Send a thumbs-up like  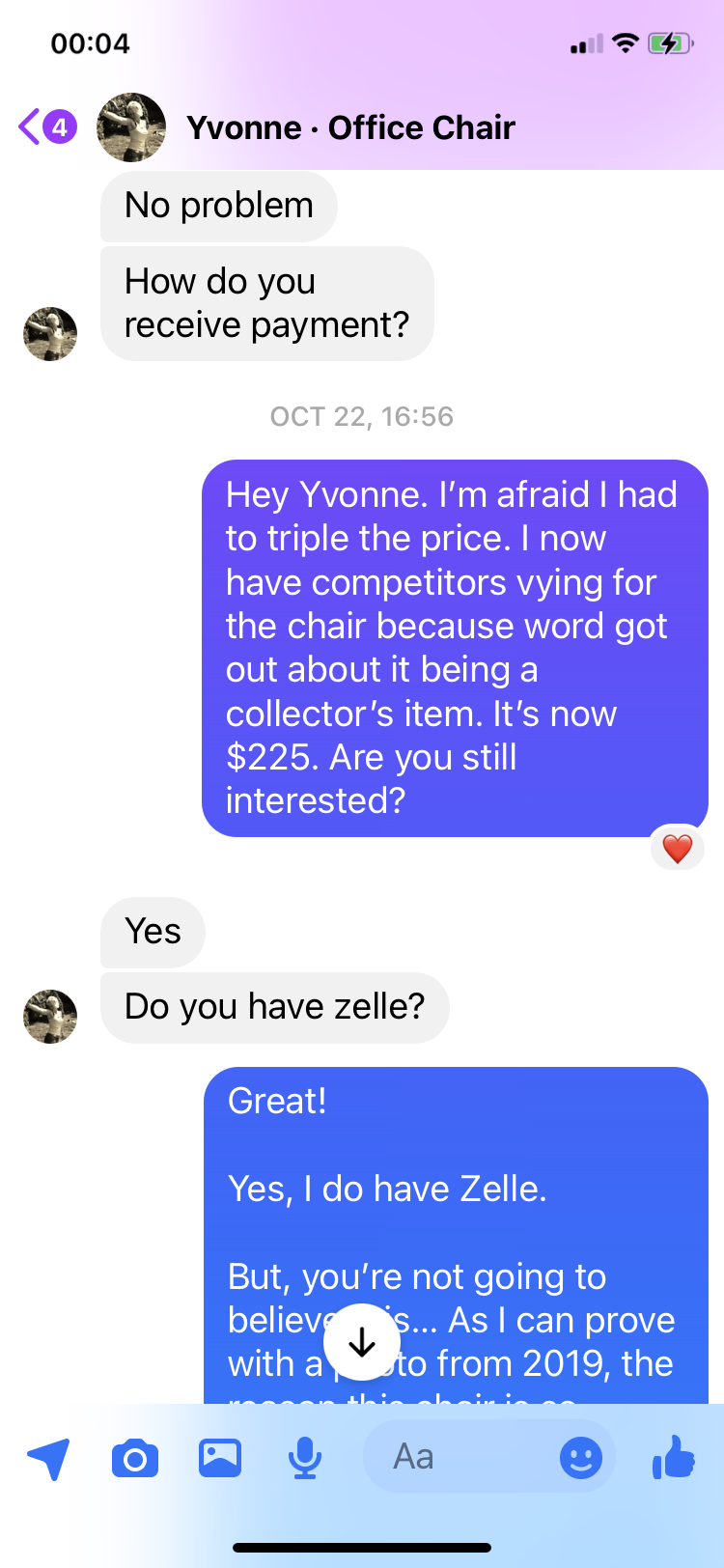(674, 1457)
